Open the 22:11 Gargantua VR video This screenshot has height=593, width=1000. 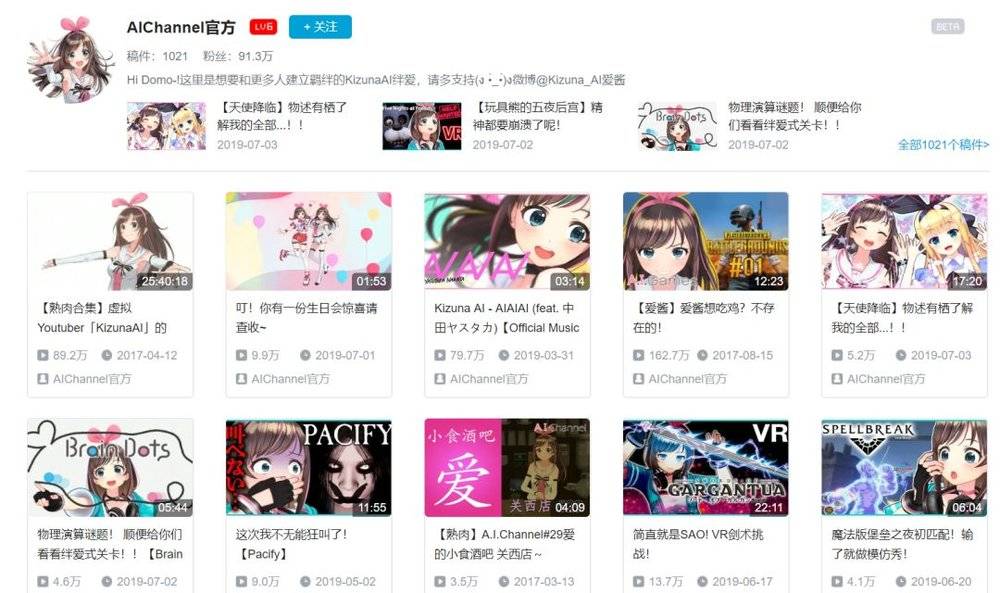pos(705,468)
